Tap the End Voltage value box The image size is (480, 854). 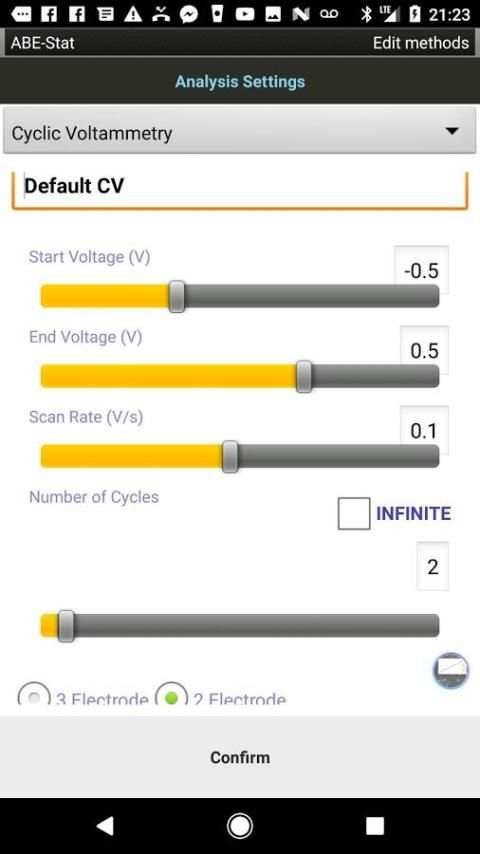tap(424, 350)
